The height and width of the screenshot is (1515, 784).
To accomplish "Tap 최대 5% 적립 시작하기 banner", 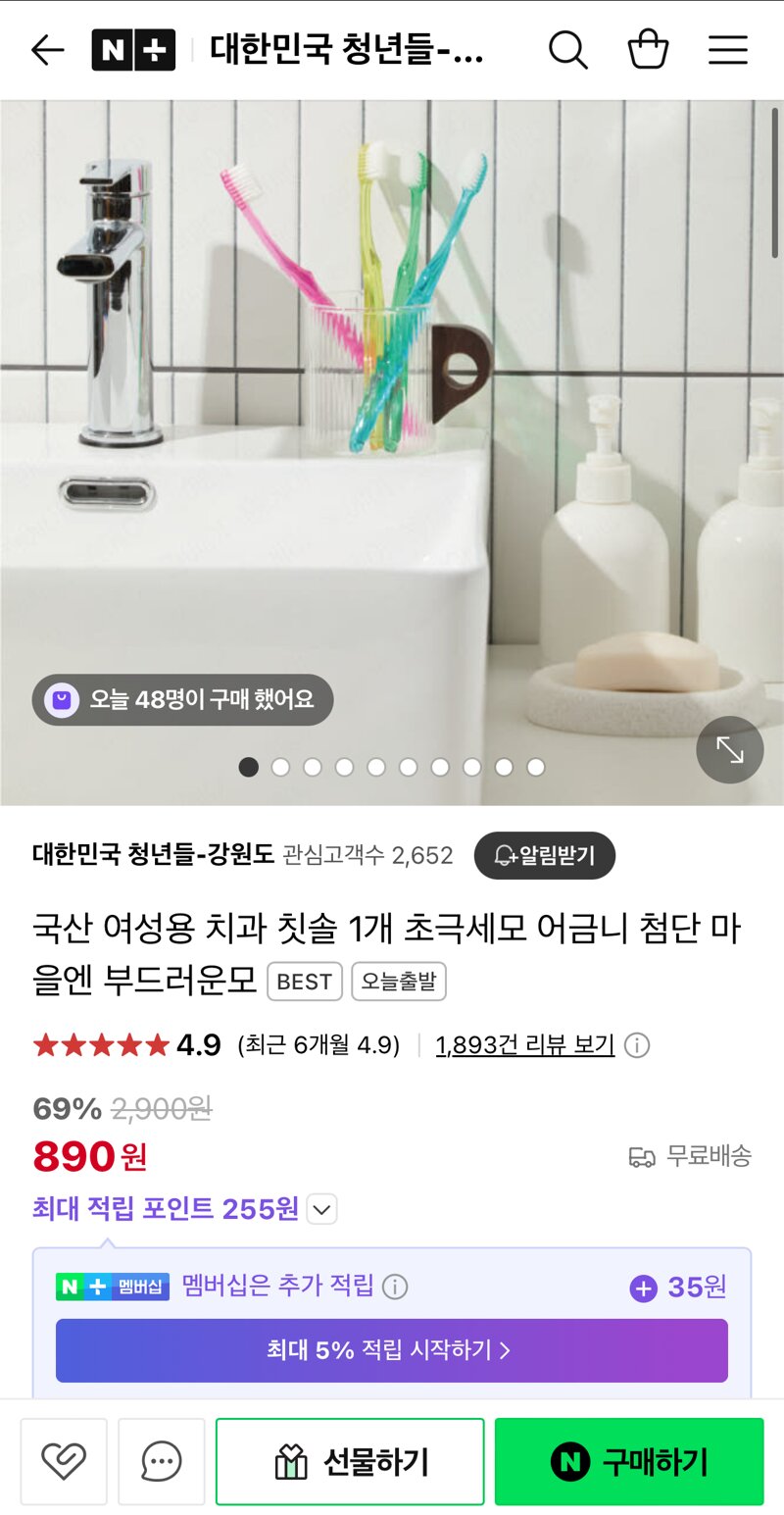I will [392, 1350].
